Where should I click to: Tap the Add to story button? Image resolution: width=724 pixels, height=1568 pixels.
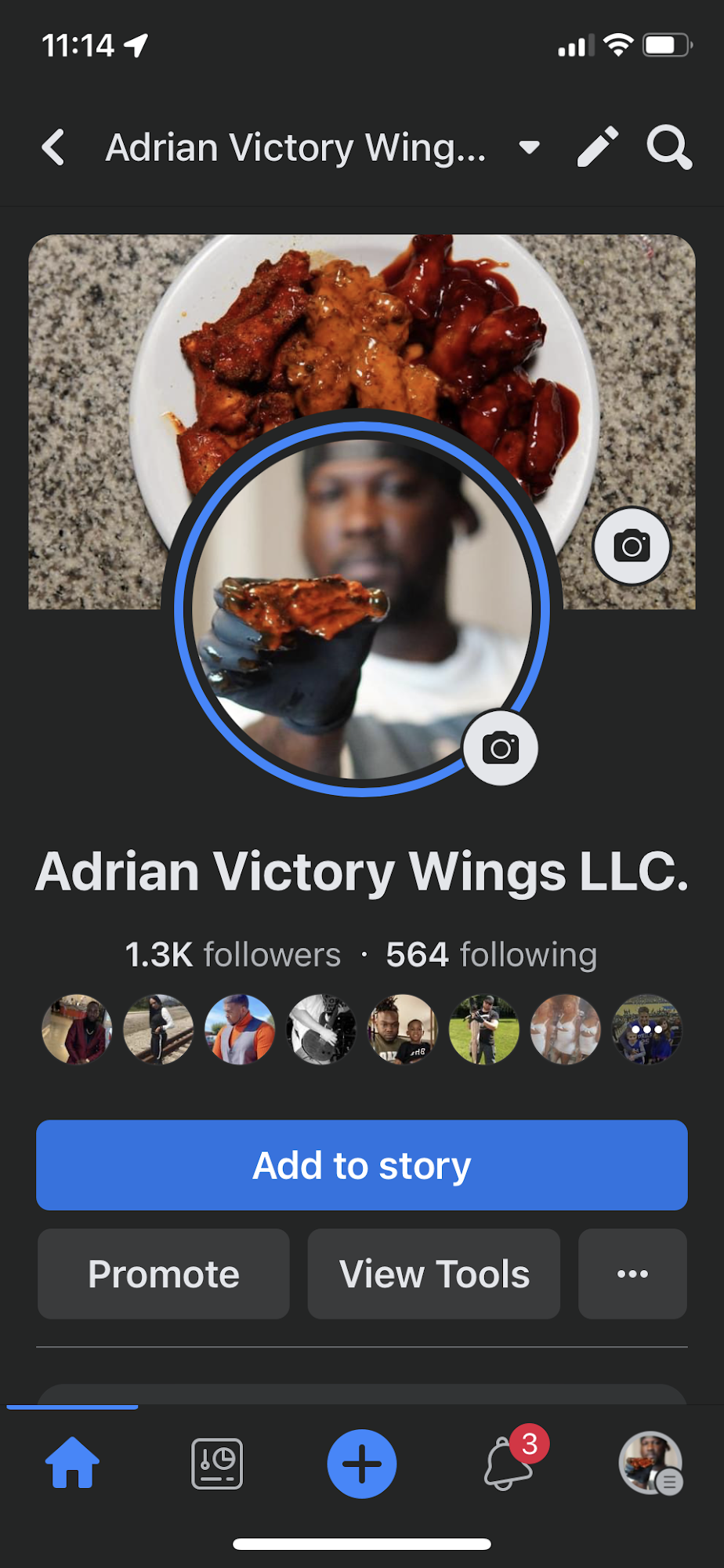pos(362,1165)
